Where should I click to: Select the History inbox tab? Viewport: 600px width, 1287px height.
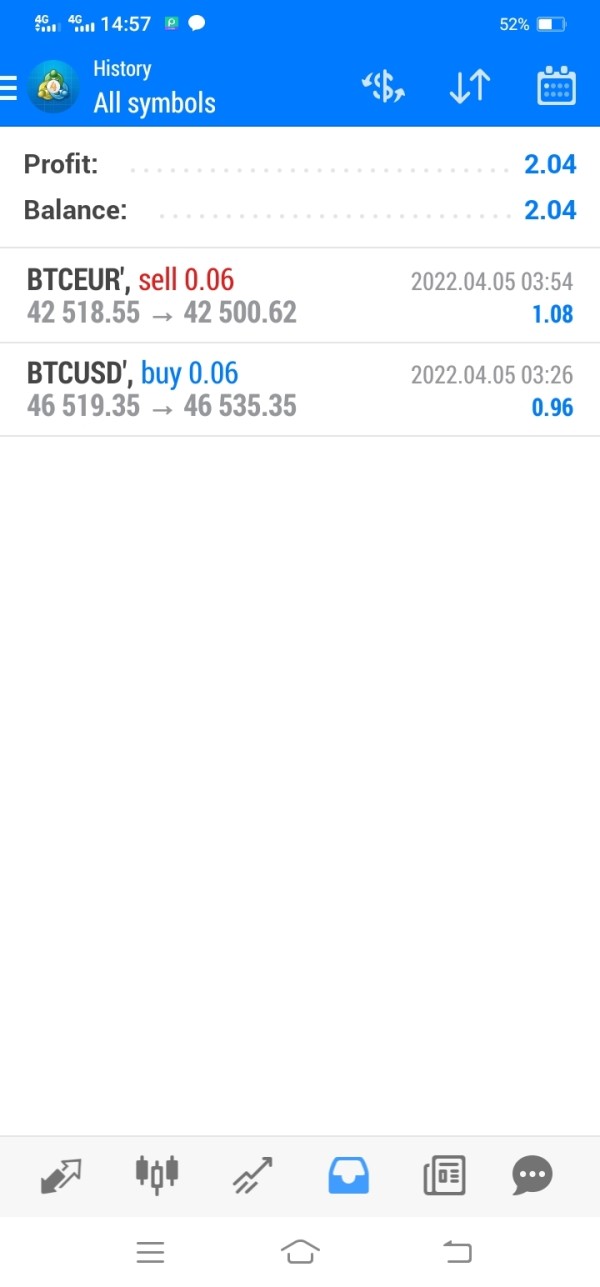[348, 1175]
